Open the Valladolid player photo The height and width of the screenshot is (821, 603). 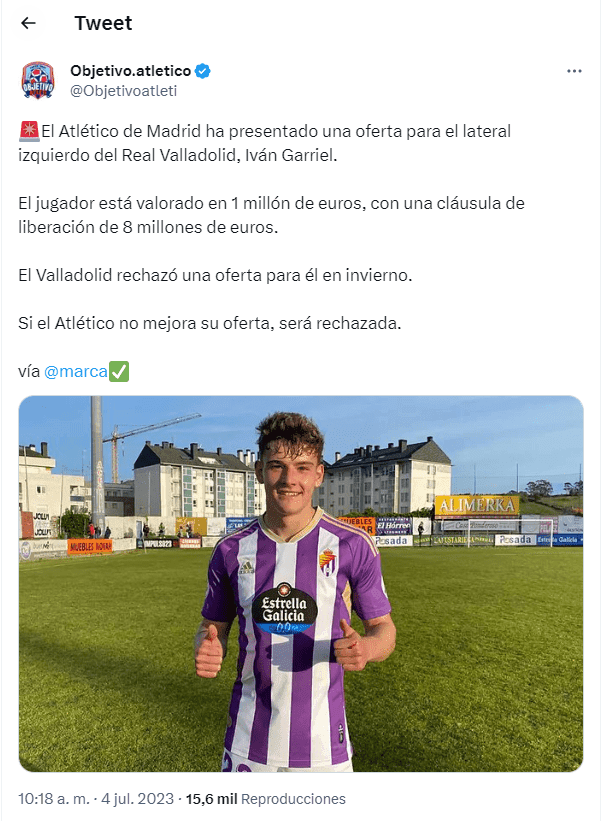coord(300,583)
